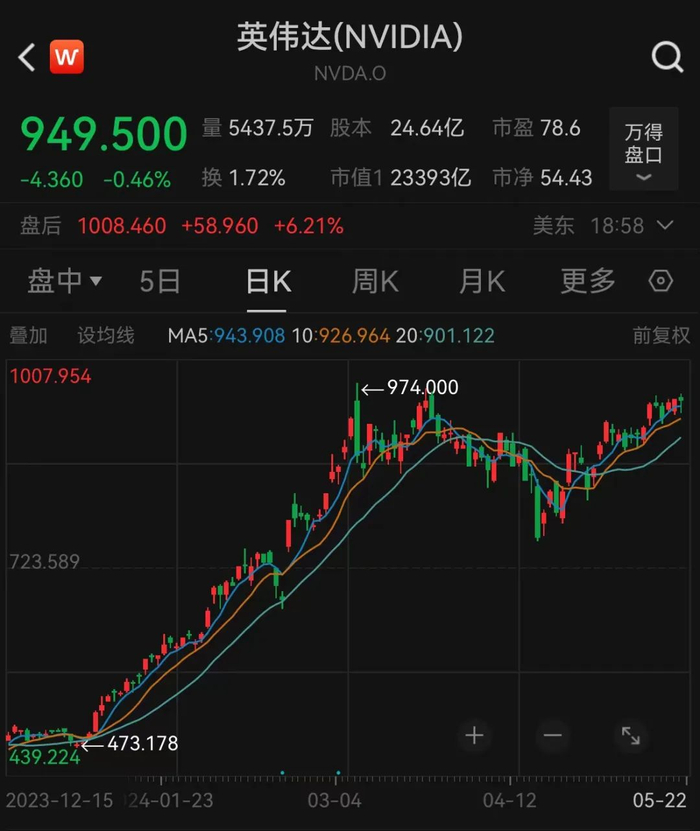Open the 盘中 dropdown
Image resolution: width=700 pixels, height=831 pixels.
[x=65, y=281]
